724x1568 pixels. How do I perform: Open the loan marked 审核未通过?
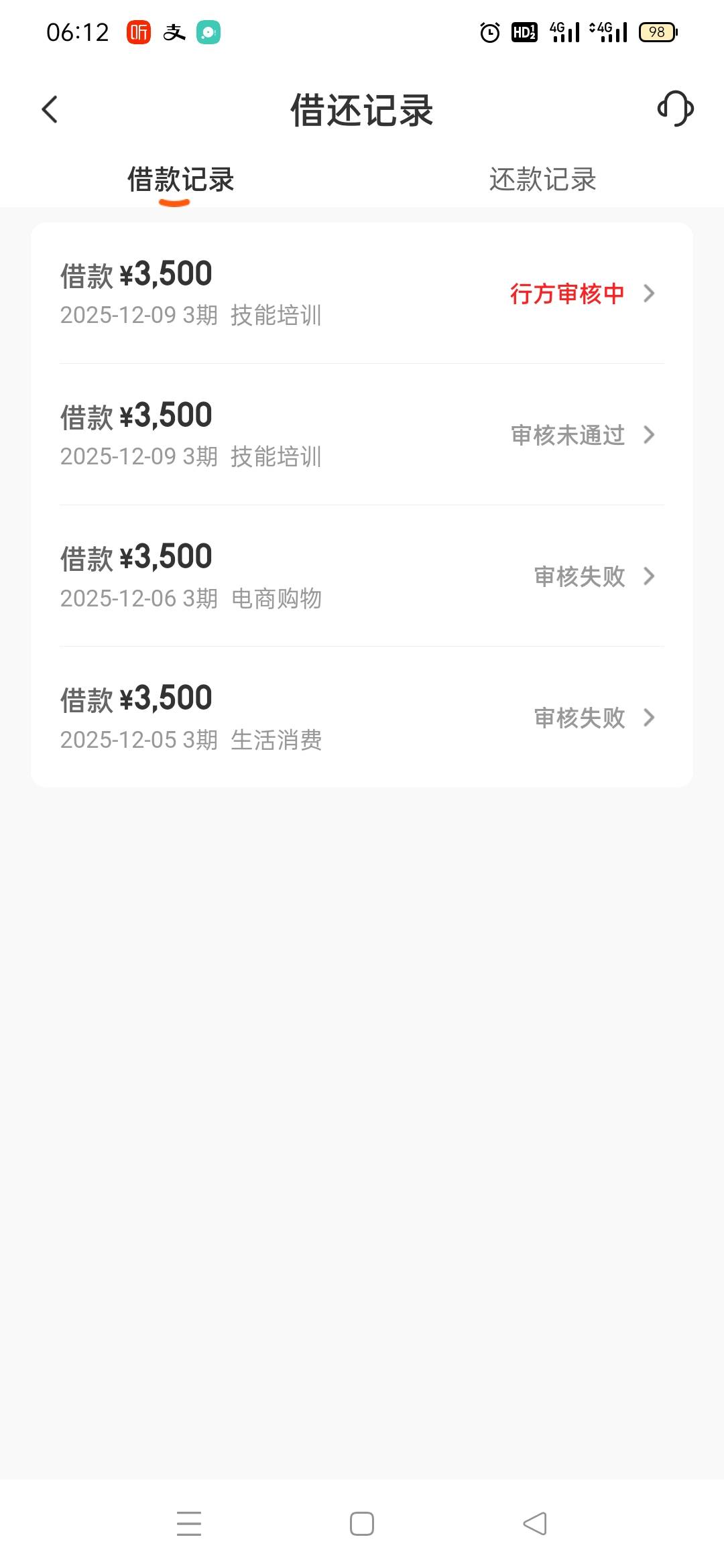click(362, 435)
